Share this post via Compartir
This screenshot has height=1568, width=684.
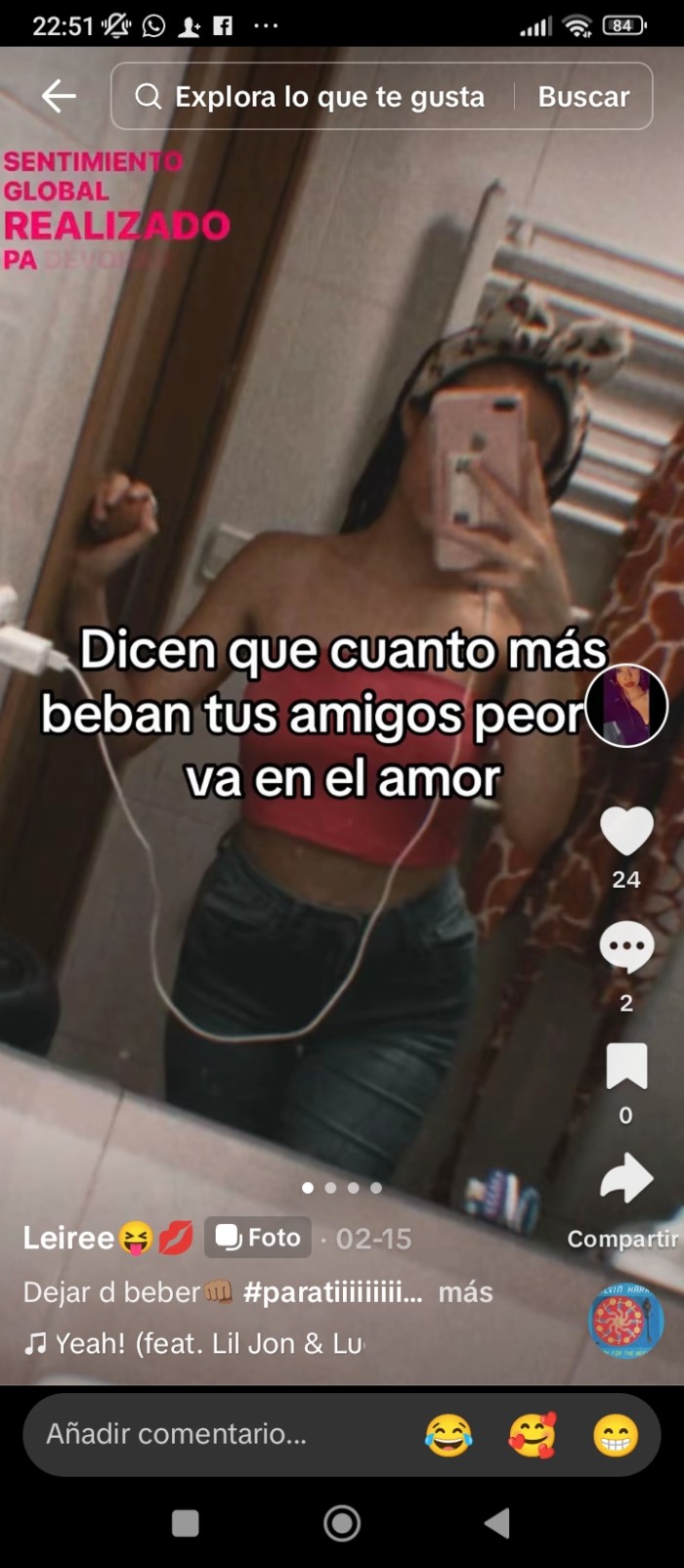click(625, 1181)
